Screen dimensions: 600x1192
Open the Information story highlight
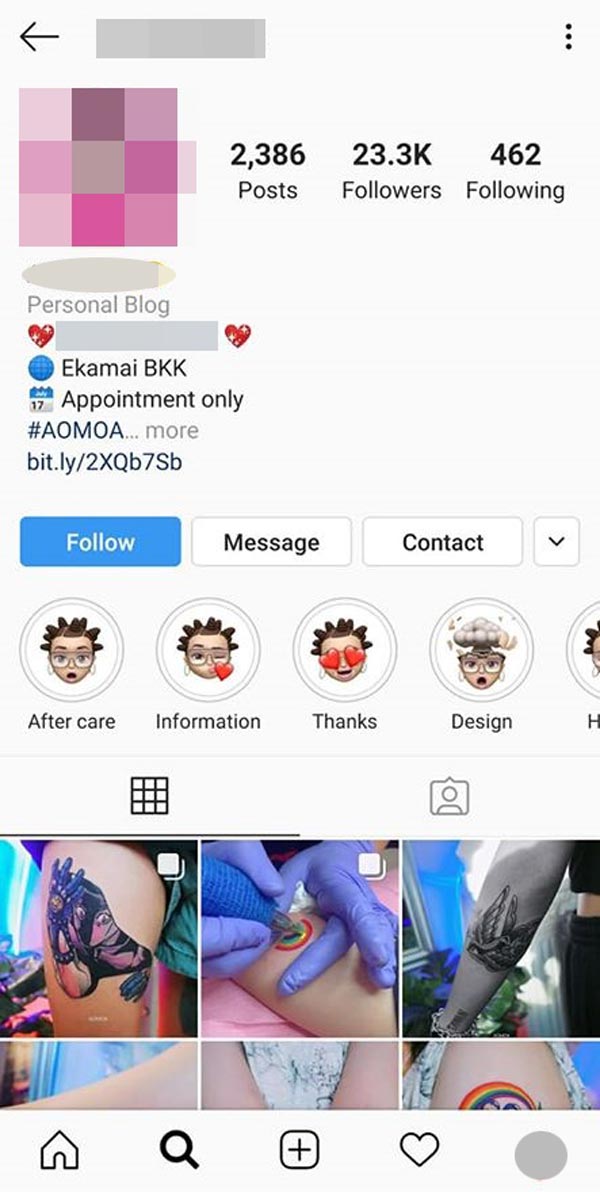pyautogui.click(x=208, y=652)
